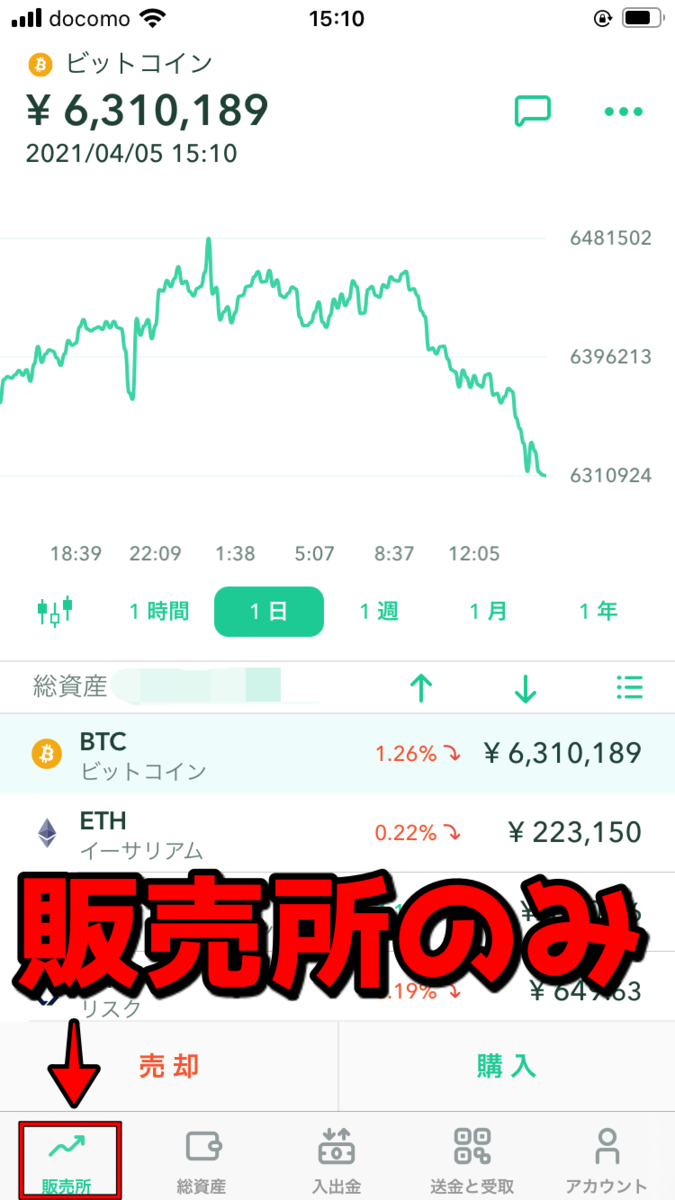This screenshot has width=675, height=1200.
Task: Open the 入出金 tab
Action: (337, 1160)
